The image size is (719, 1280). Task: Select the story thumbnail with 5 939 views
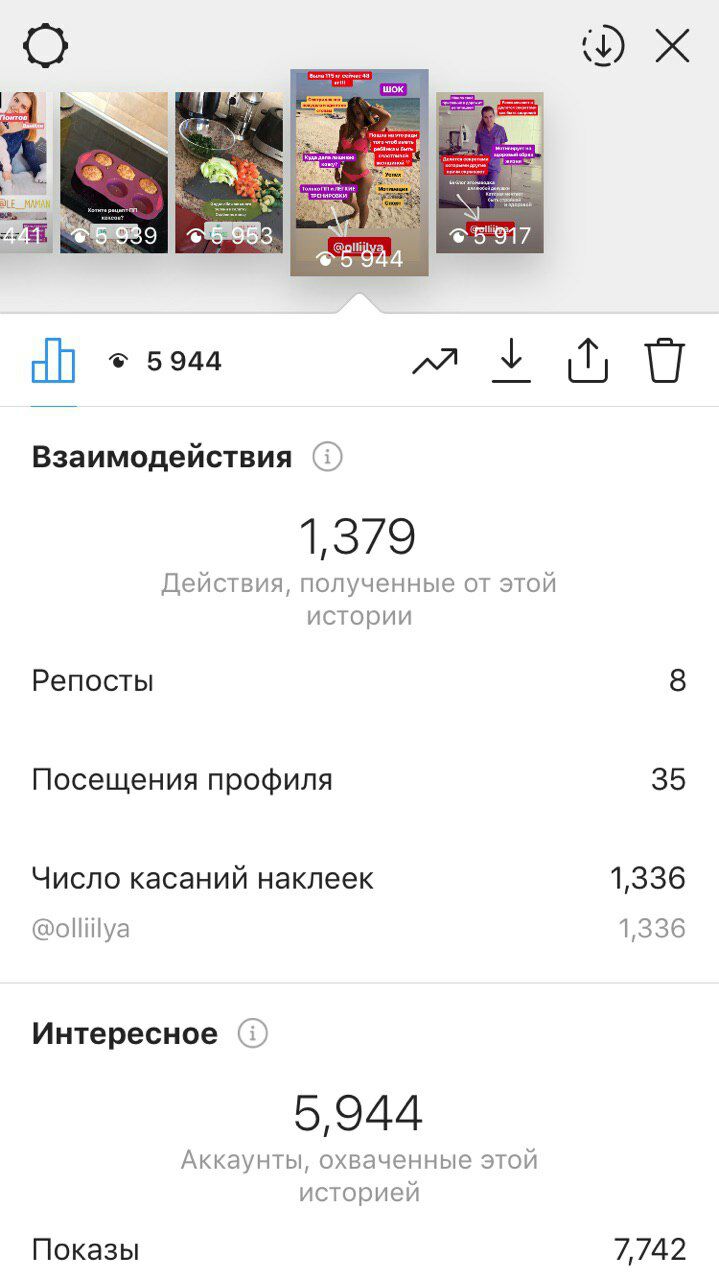click(114, 172)
